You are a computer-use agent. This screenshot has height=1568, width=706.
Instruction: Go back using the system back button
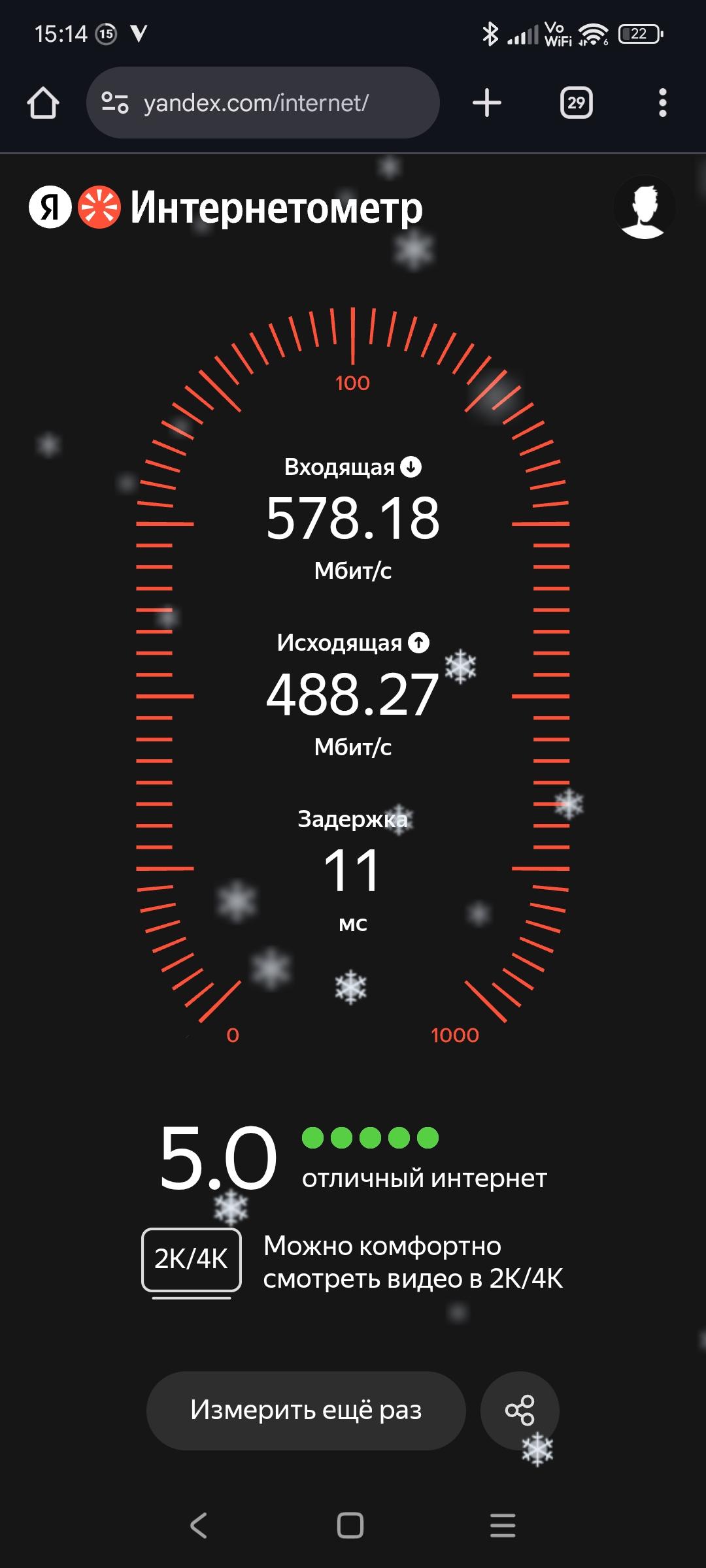click(199, 1526)
